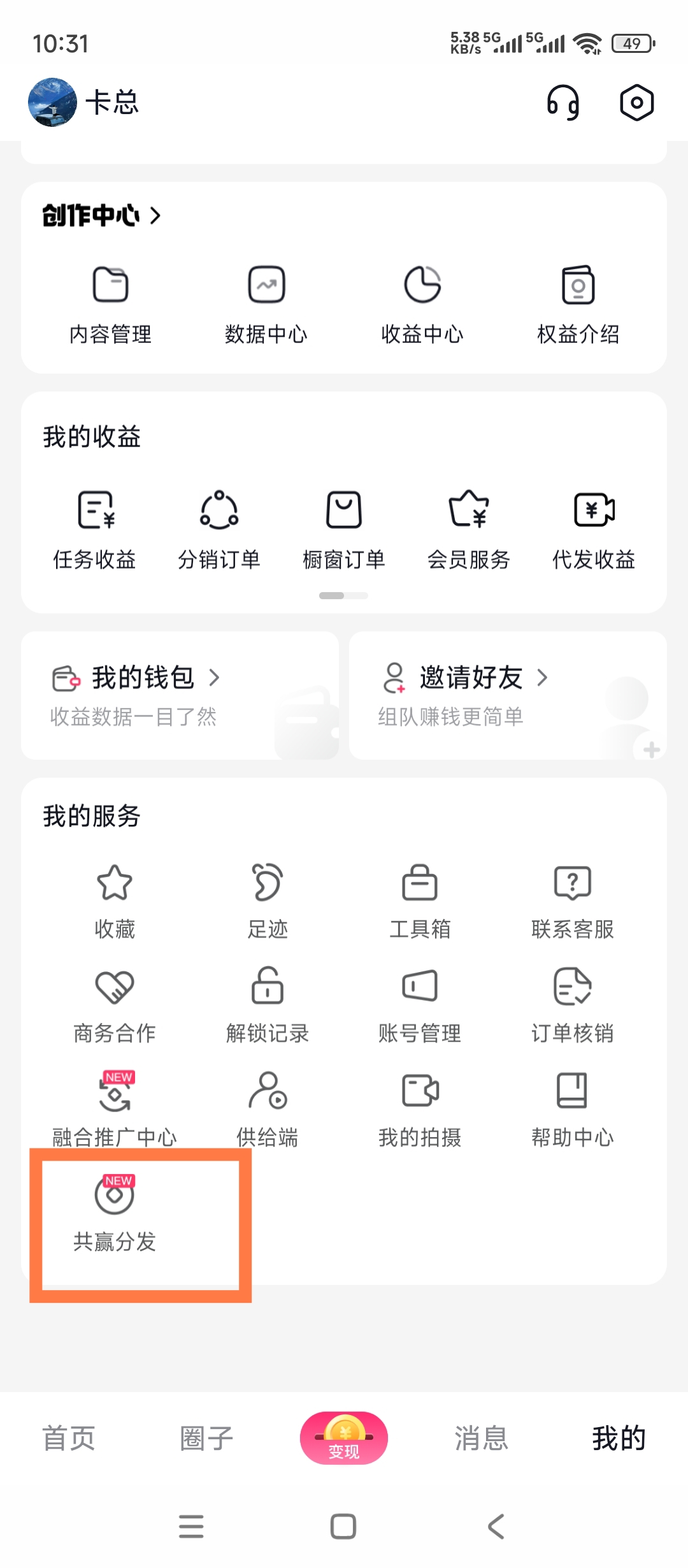
Task: Open 内容管理 in the creation center
Action: (x=111, y=300)
